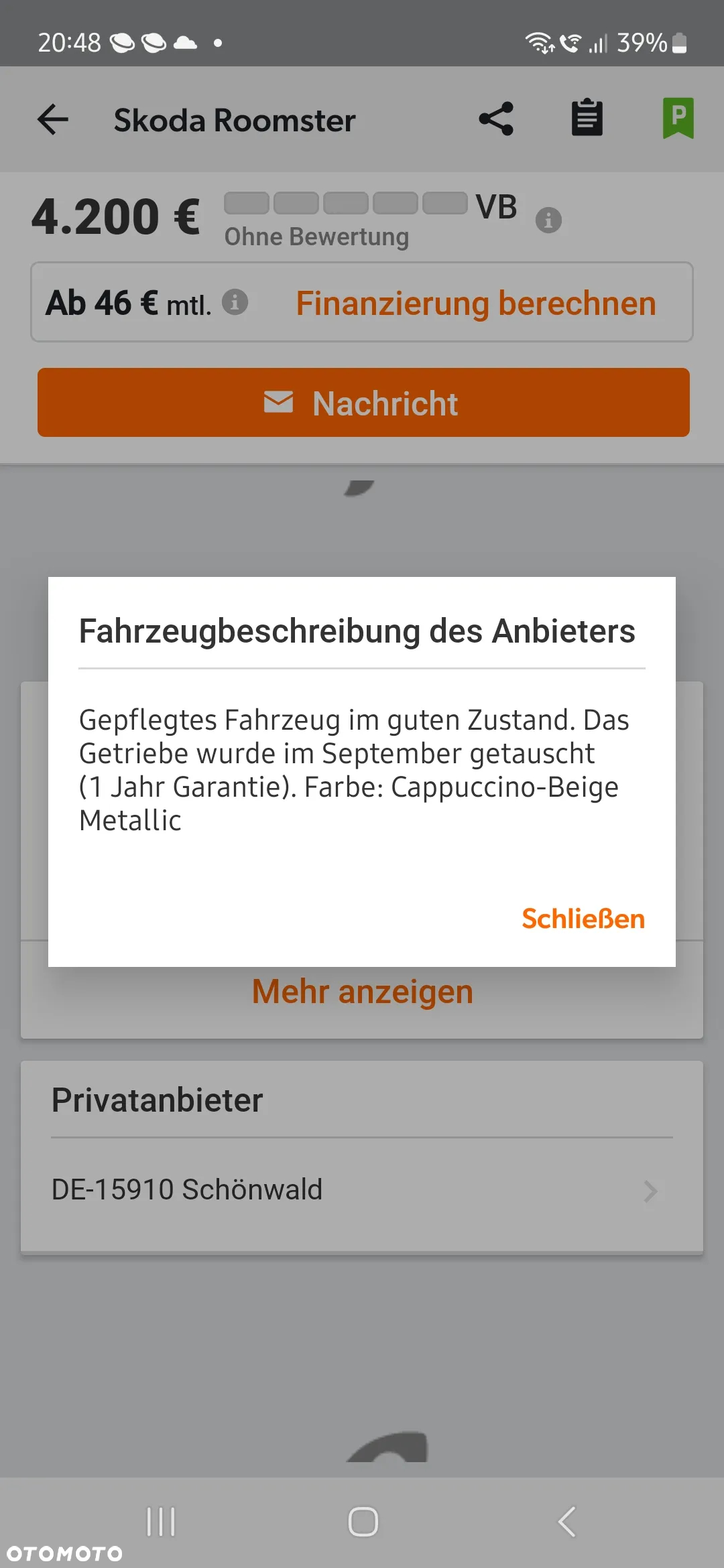
Task: Share the Skoda Roomster listing
Action: (496, 119)
